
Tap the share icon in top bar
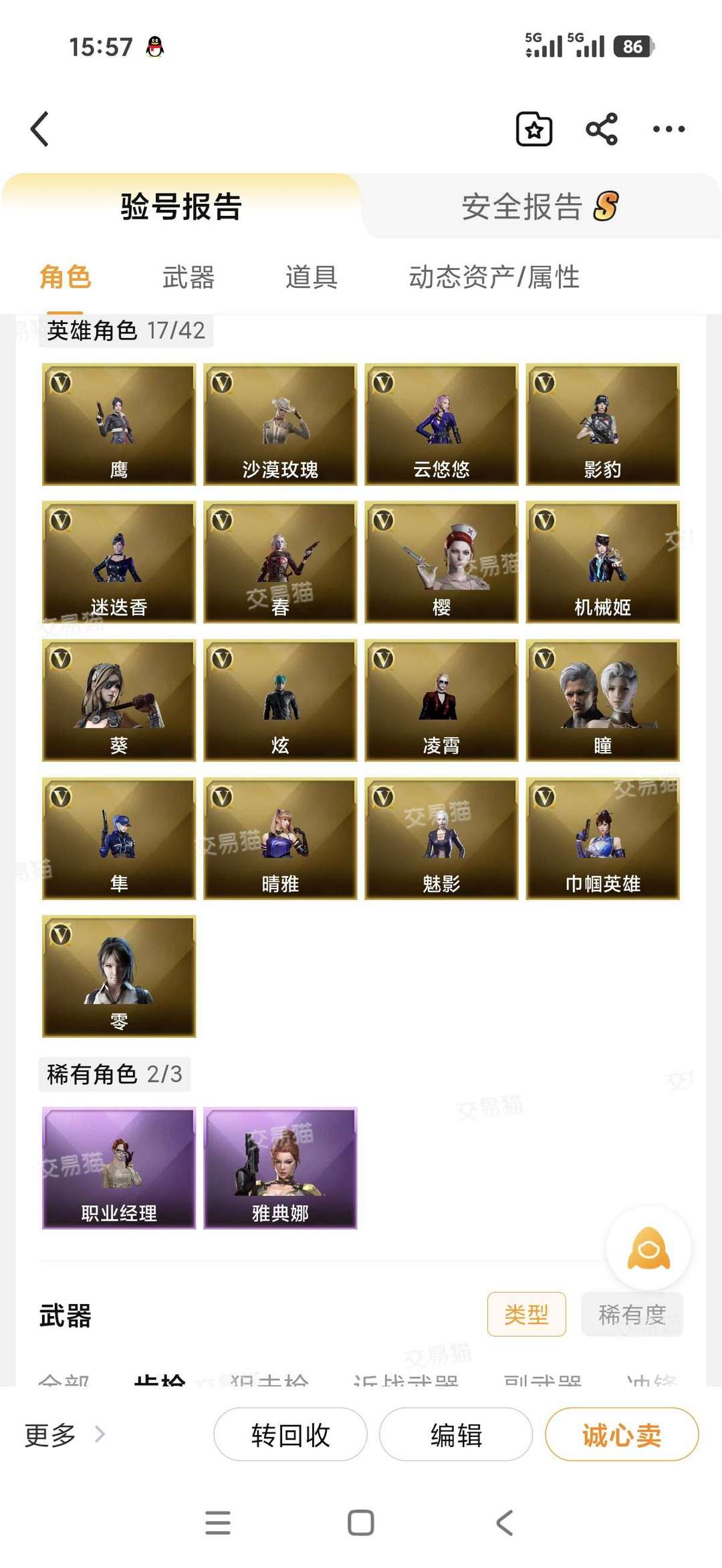(x=602, y=128)
